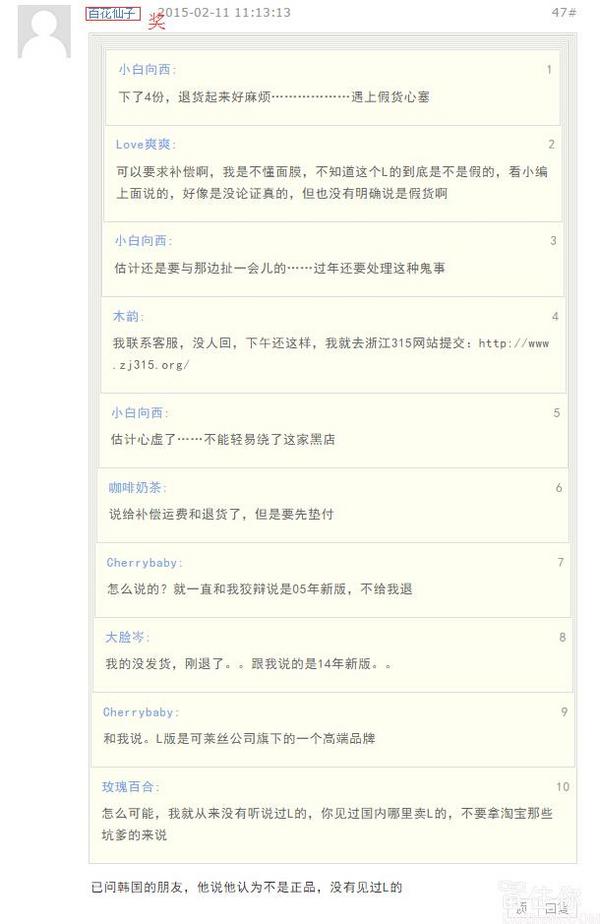Viewport: 600px width, 924px height.
Task: Open the 47# floor link
Action: pyautogui.click(x=563, y=13)
